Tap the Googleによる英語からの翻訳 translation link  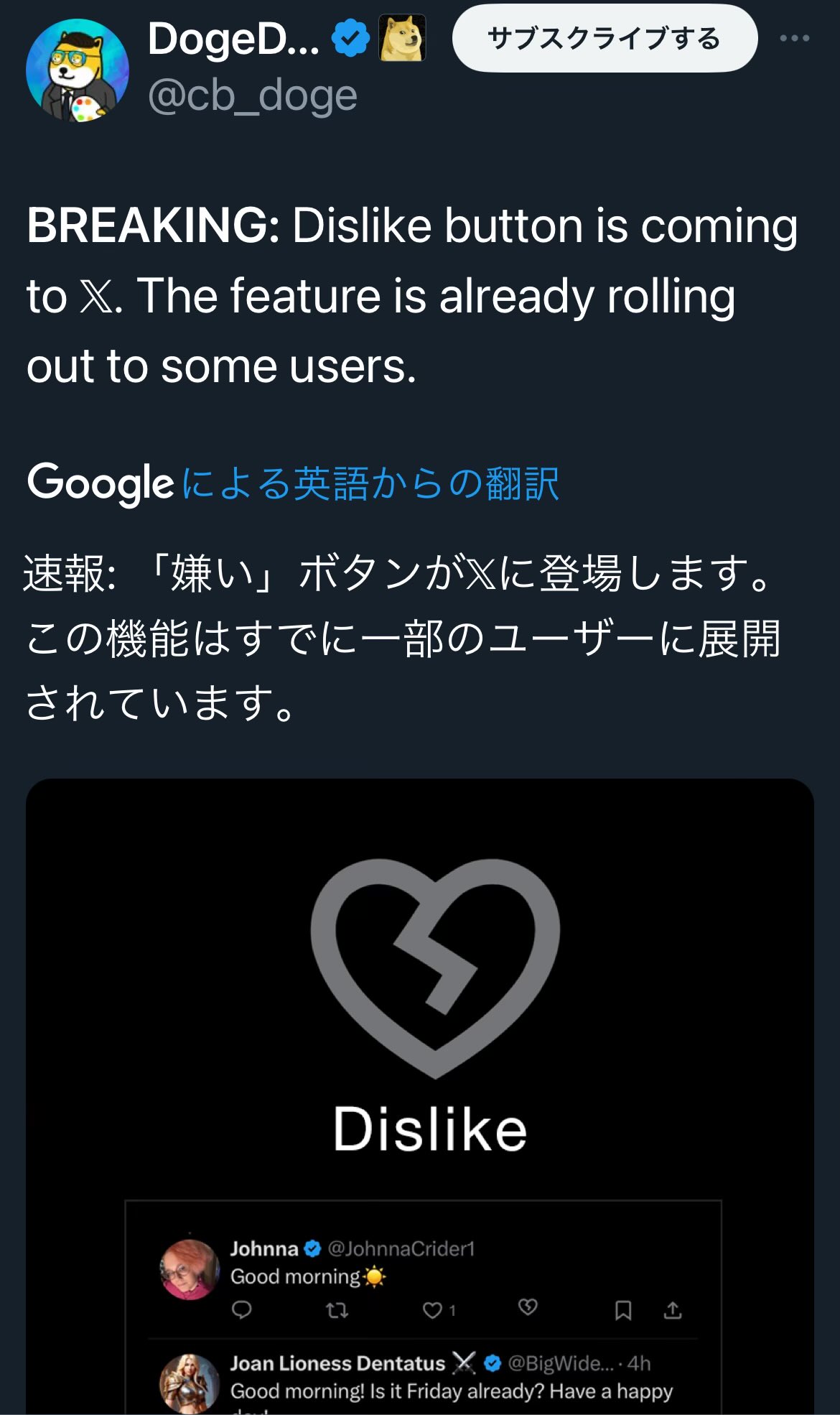293,483
